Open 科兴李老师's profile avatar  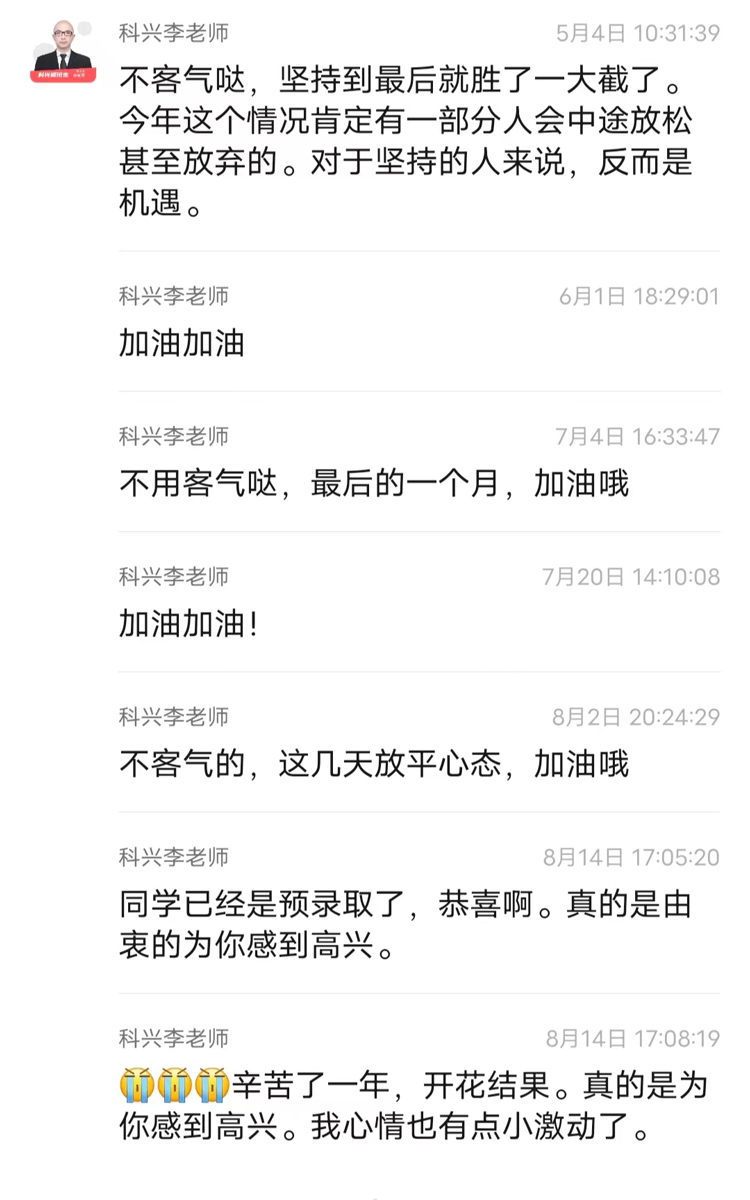pyautogui.click(x=63, y=50)
